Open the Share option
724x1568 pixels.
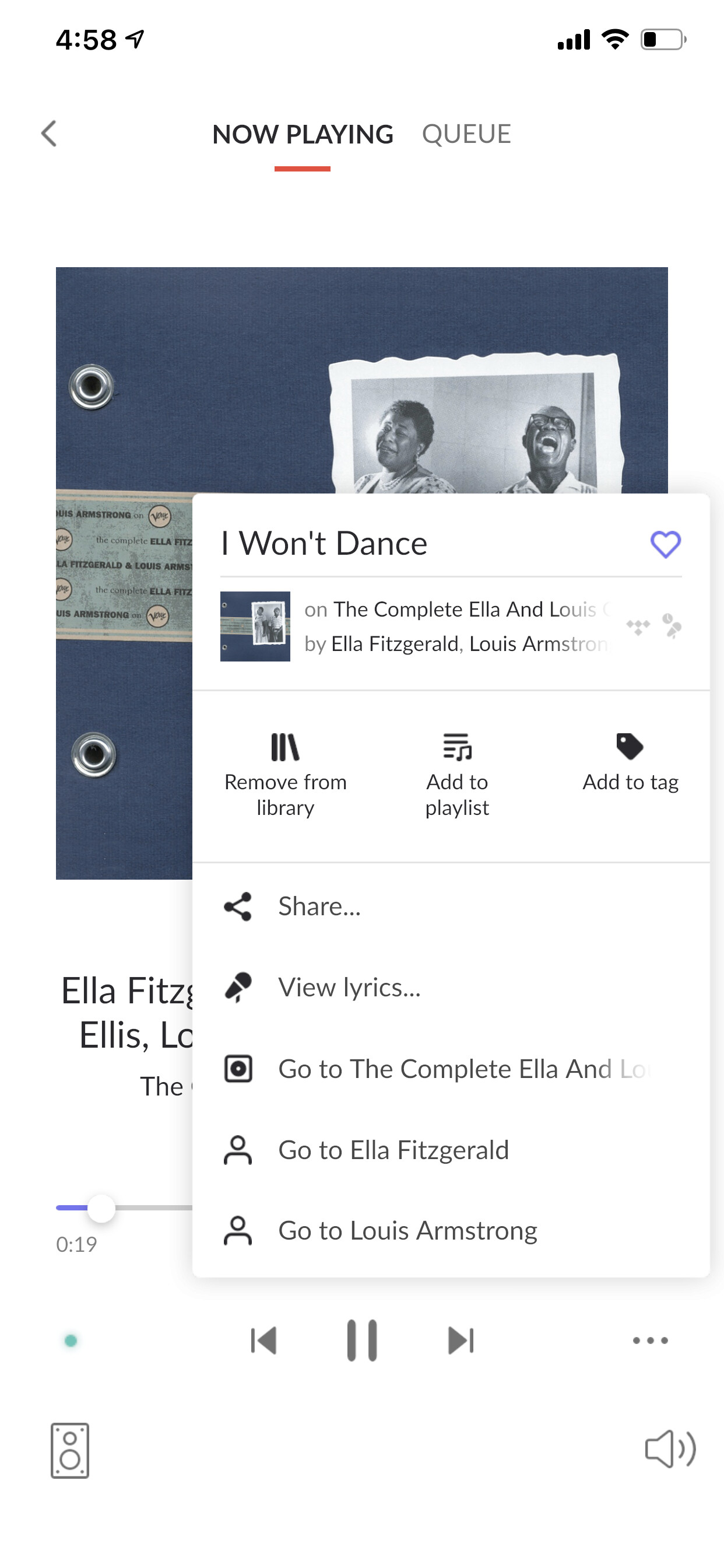point(451,907)
